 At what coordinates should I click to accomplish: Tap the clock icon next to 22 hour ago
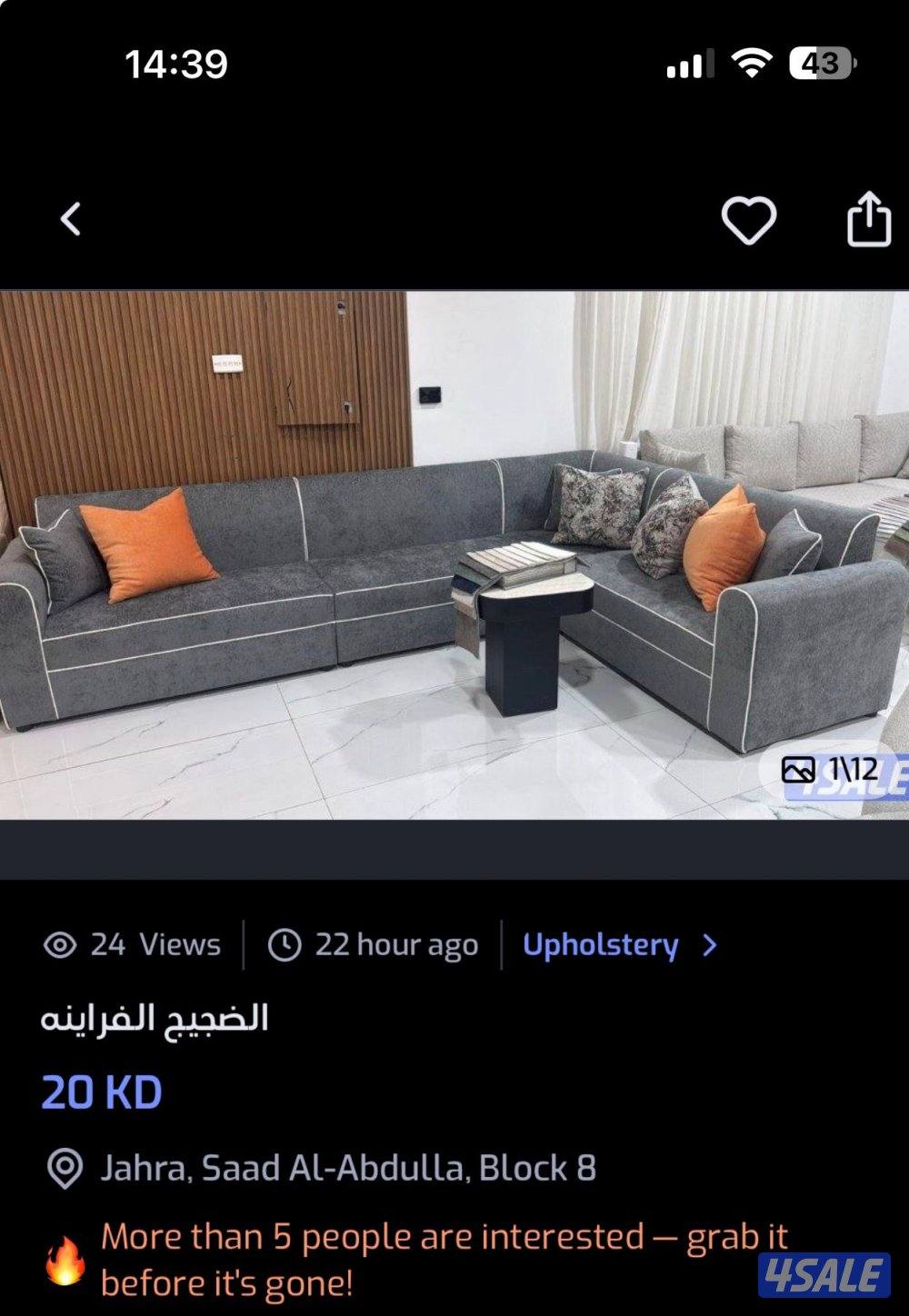click(285, 945)
